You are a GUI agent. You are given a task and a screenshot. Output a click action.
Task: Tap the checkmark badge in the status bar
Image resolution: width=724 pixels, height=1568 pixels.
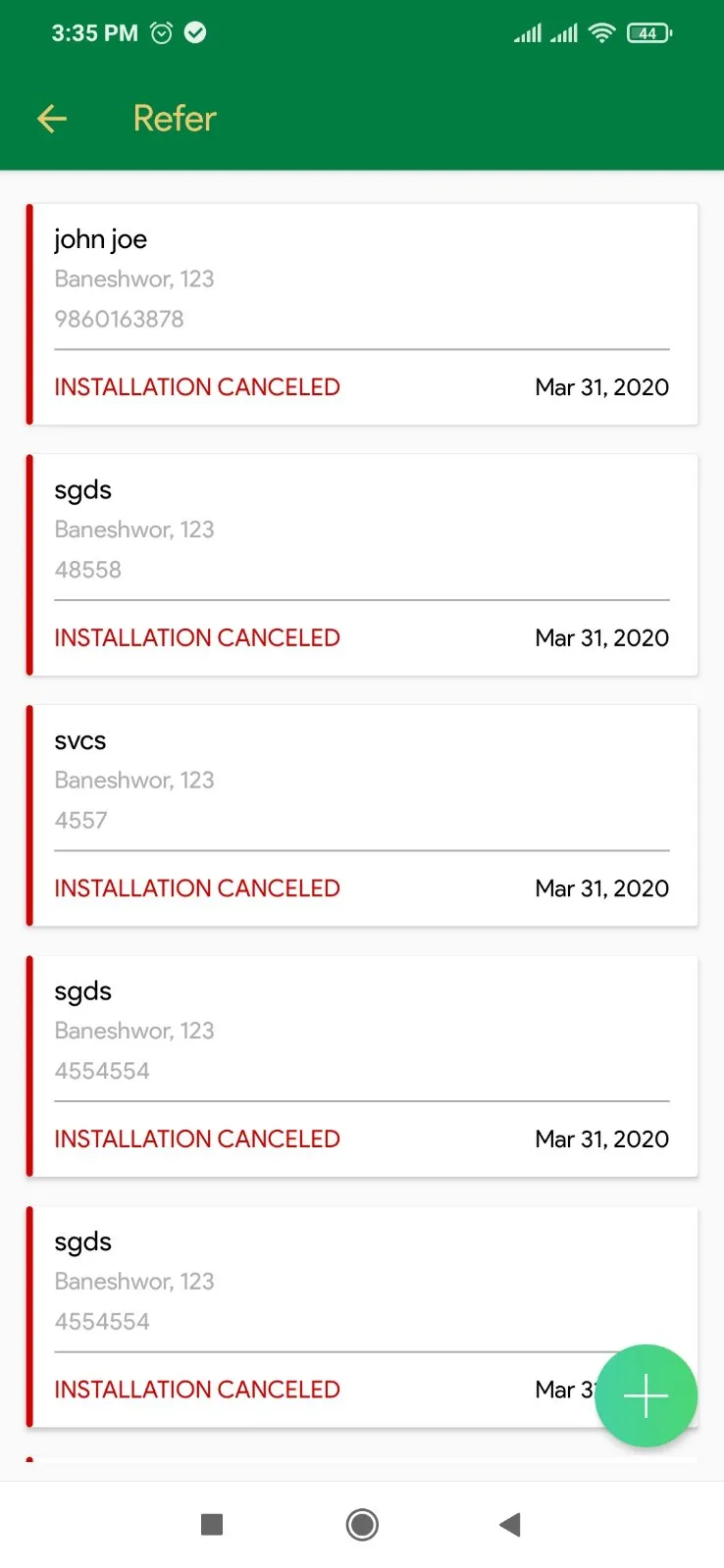tap(195, 32)
